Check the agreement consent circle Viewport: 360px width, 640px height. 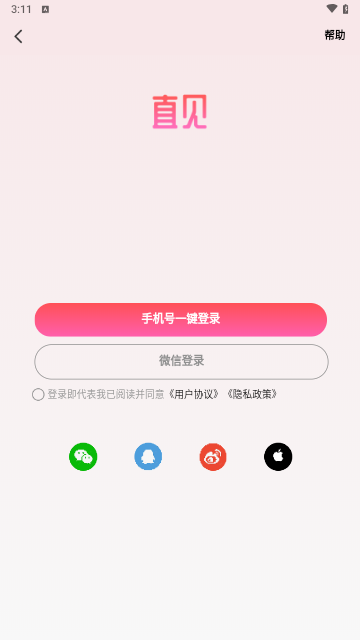click(x=38, y=395)
